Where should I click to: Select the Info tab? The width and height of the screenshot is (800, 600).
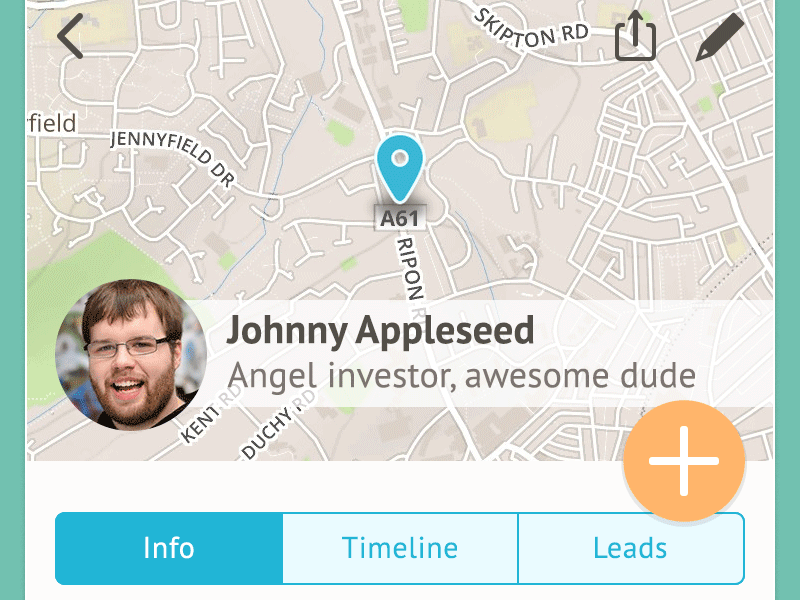[169, 548]
